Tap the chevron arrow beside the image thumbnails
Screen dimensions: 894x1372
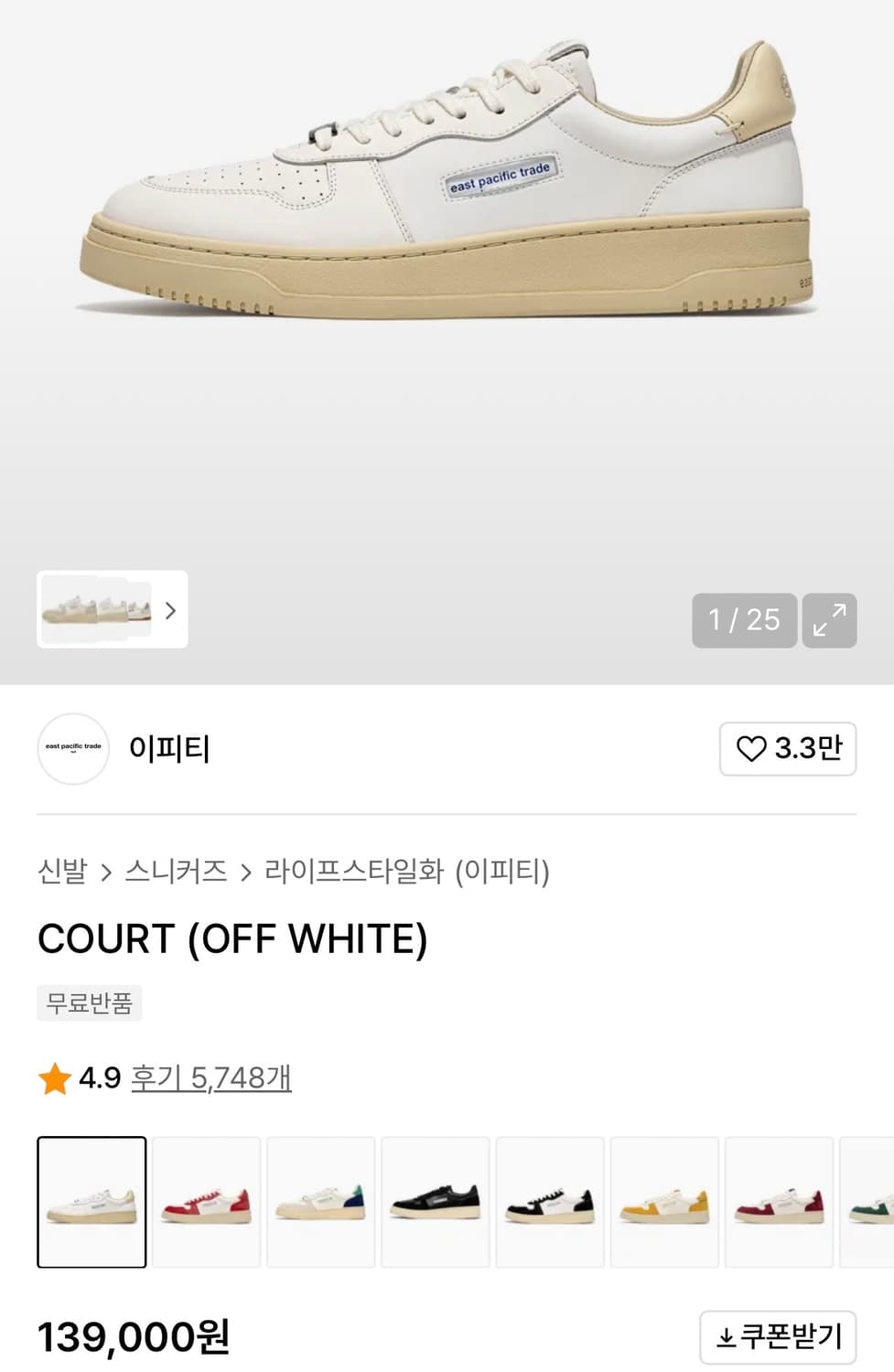170,611
